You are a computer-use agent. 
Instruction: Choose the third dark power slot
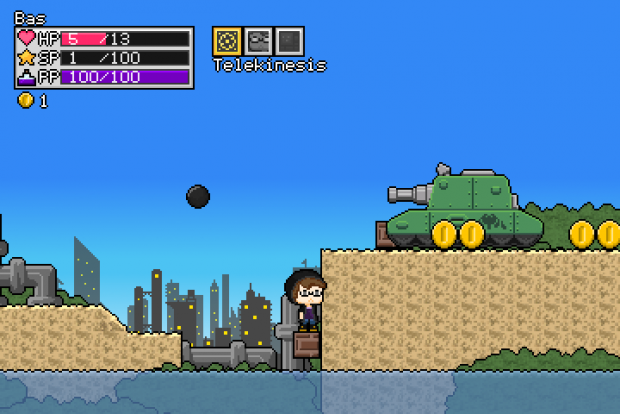289,41
